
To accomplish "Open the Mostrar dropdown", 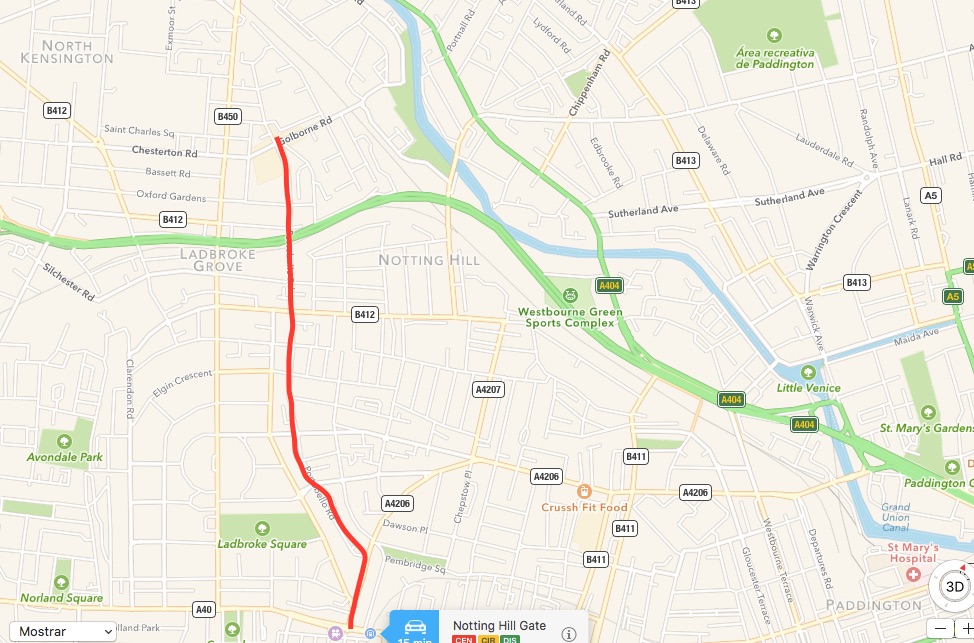I will point(59,631).
